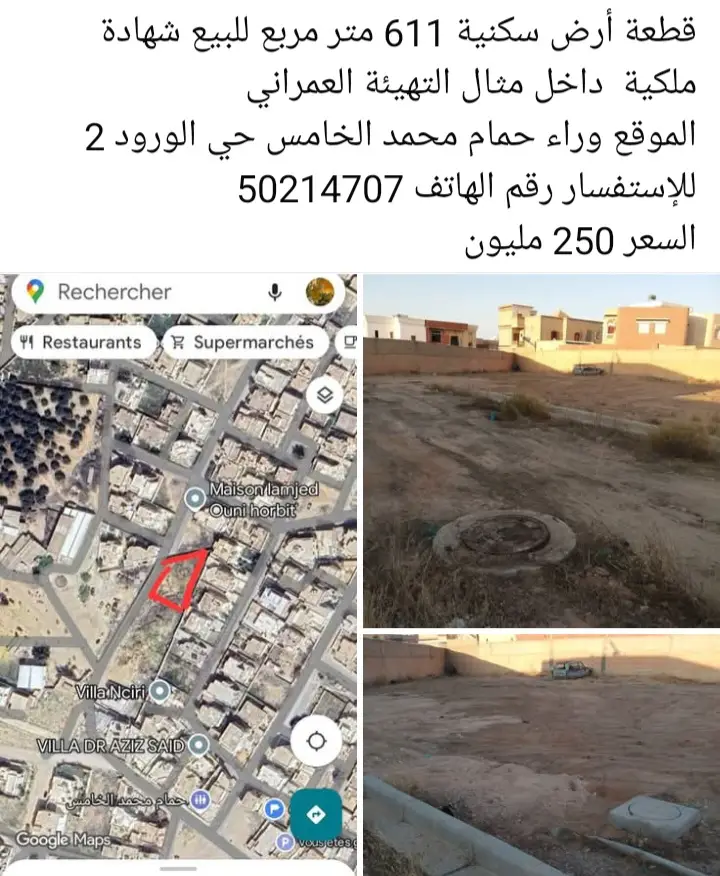Open the حمام محمد الخامس bath marker

(x=200, y=800)
